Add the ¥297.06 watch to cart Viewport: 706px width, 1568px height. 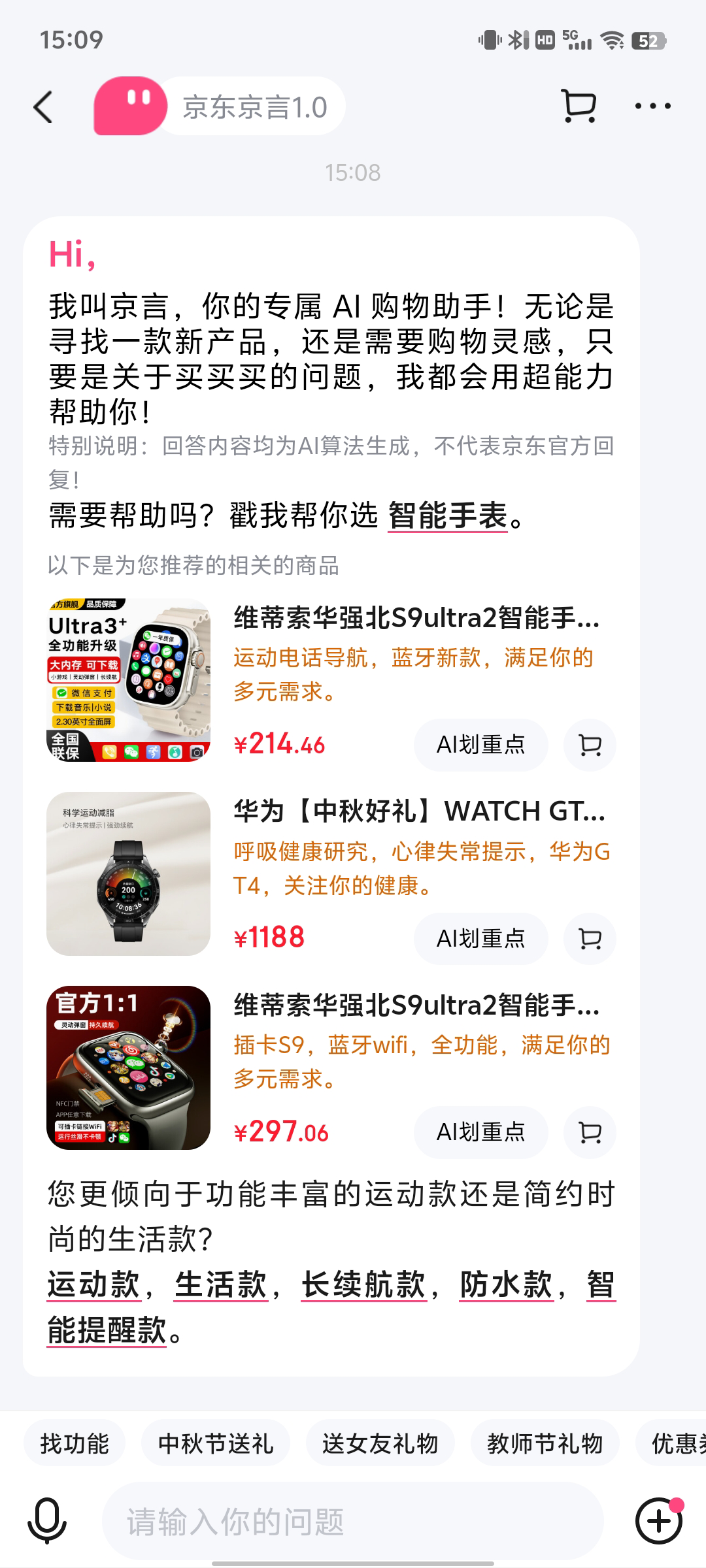point(590,1132)
